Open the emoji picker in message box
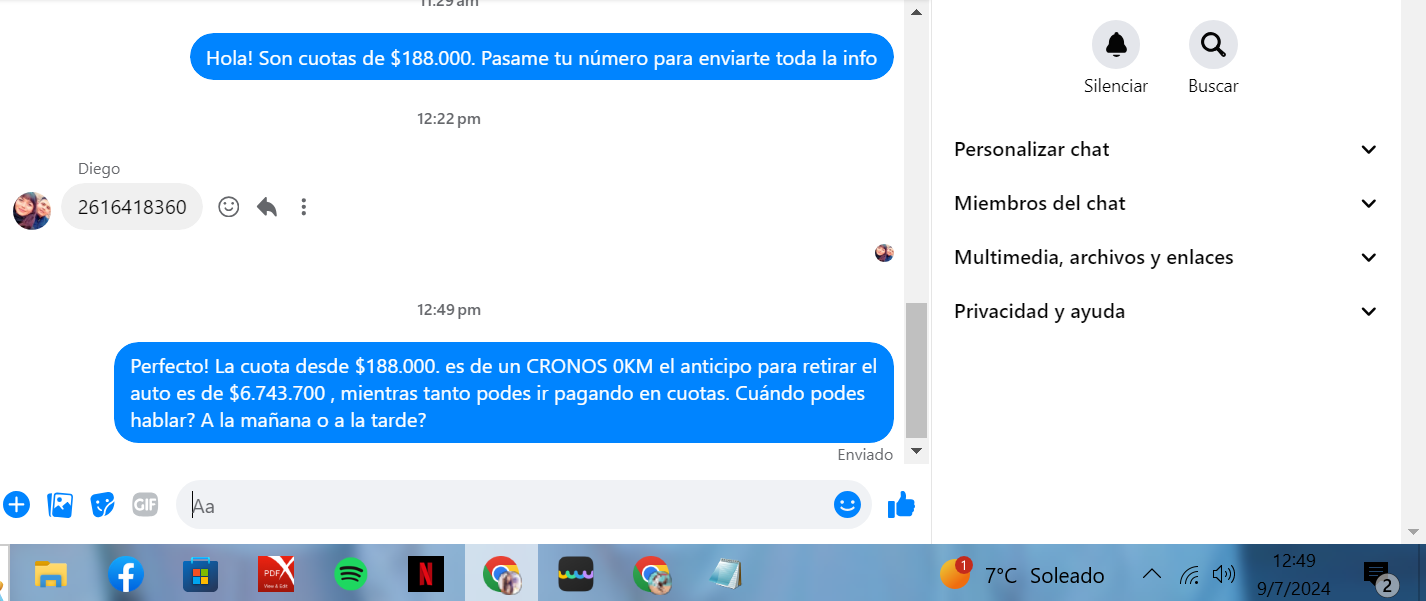This screenshot has width=1426, height=601. pyautogui.click(x=847, y=505)
